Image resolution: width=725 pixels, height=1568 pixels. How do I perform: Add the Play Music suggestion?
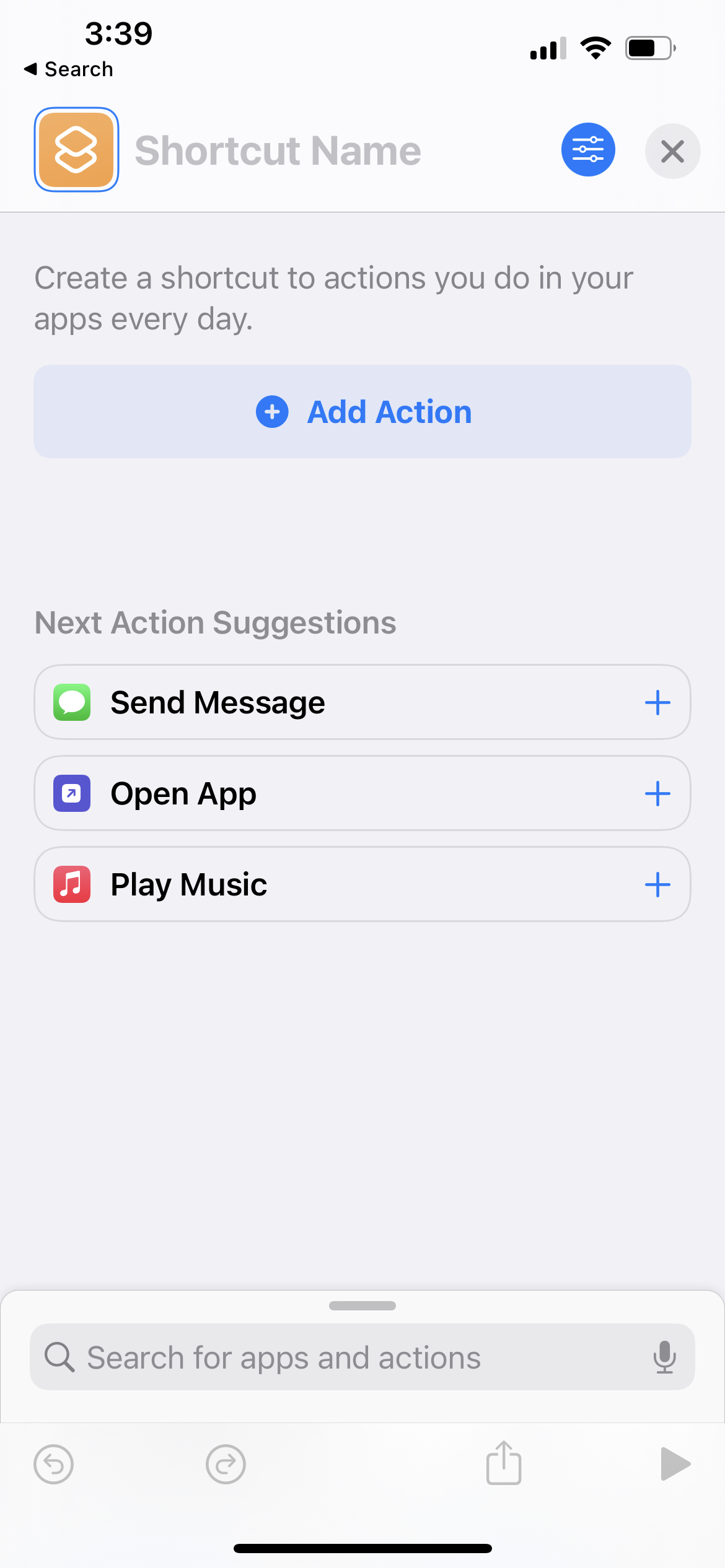pos(657,885)
